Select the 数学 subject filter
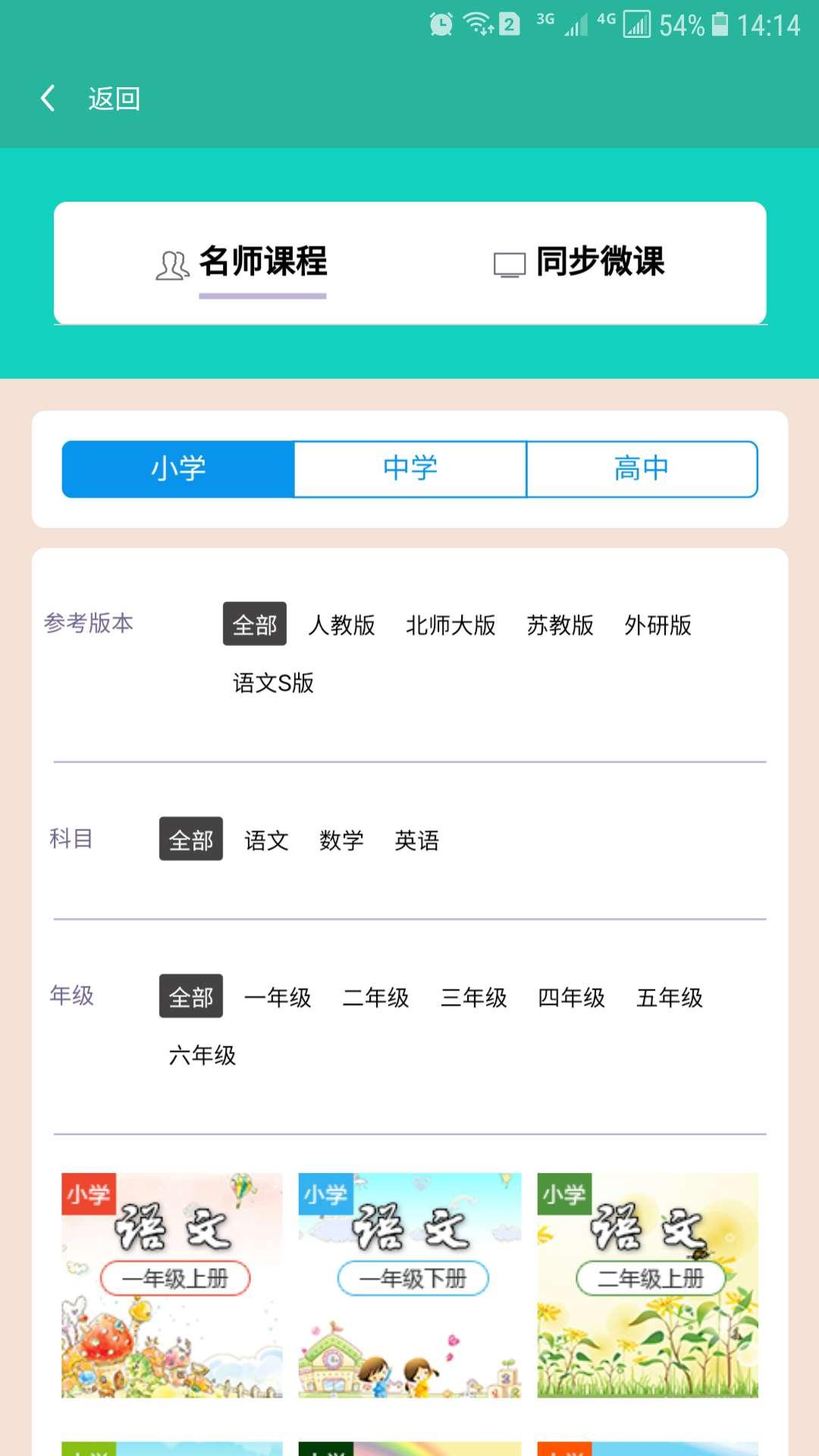This screenshot has width=819, height=1456. (341, 839)
